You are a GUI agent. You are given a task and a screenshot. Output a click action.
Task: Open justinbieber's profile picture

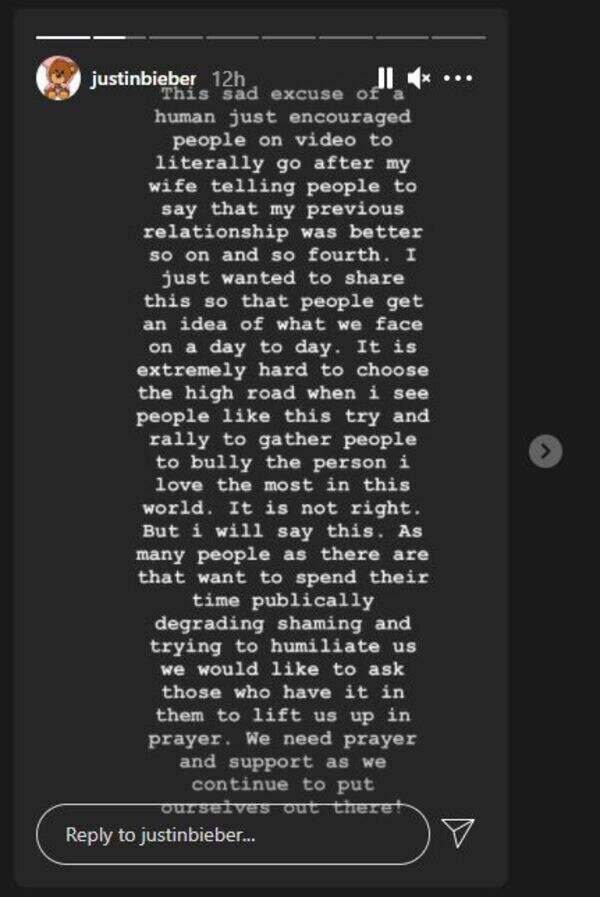pos(58,78)
